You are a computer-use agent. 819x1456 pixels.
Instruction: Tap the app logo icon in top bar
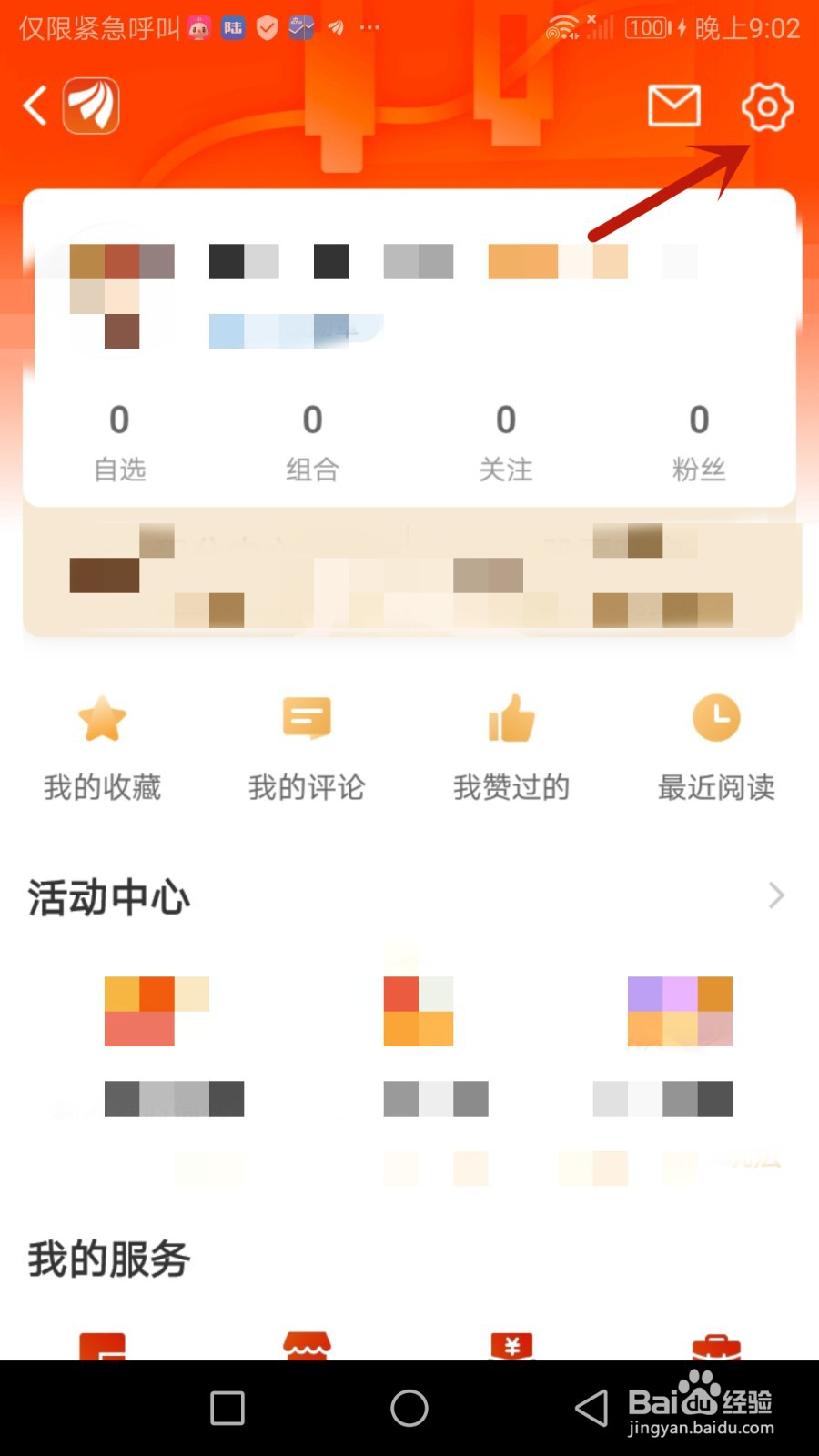(x=90, y=105)
